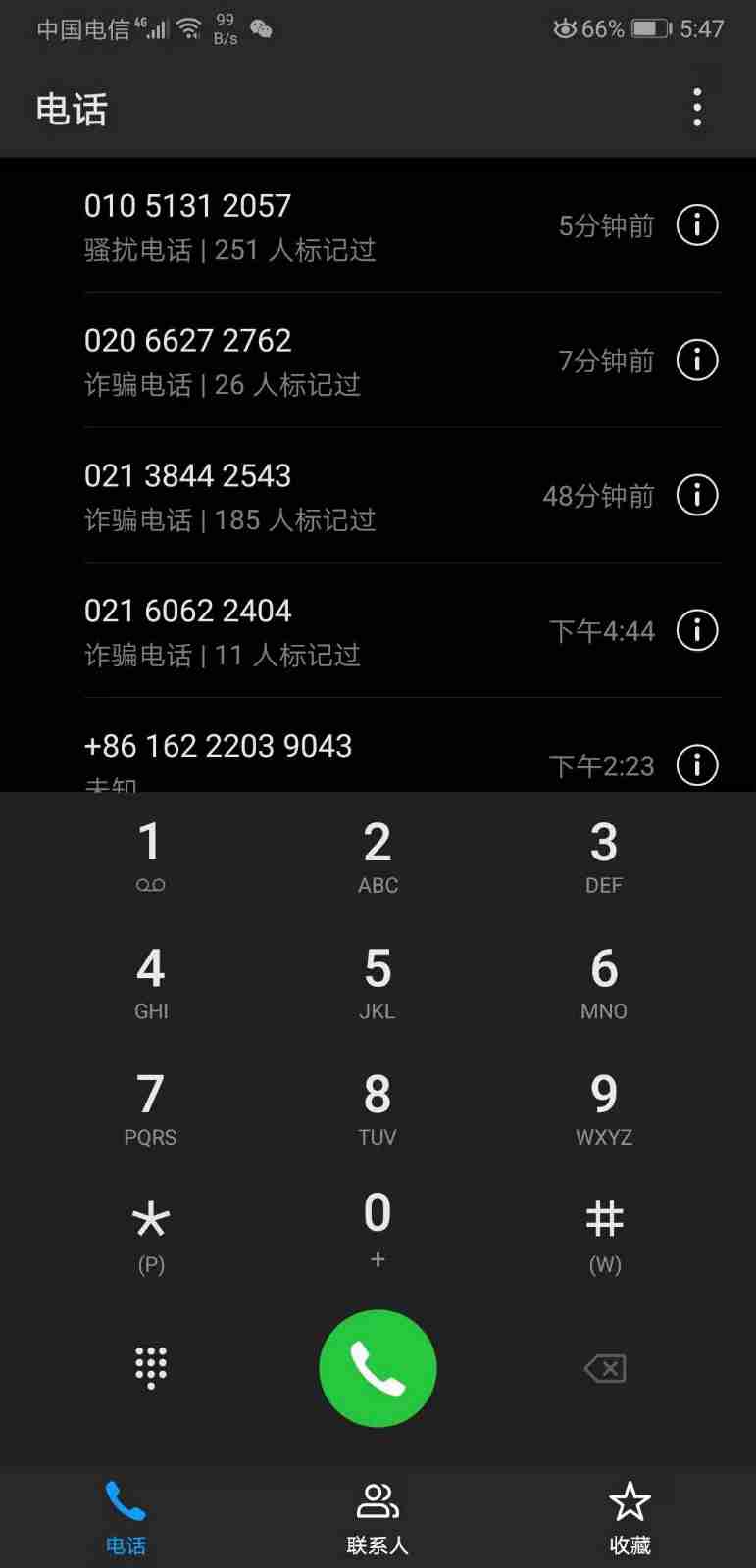Image resolution: width=756 pixels, height=1568 pixels.
Task: Open the 骚扰电话 call log entry
Action: pos(294,224)
